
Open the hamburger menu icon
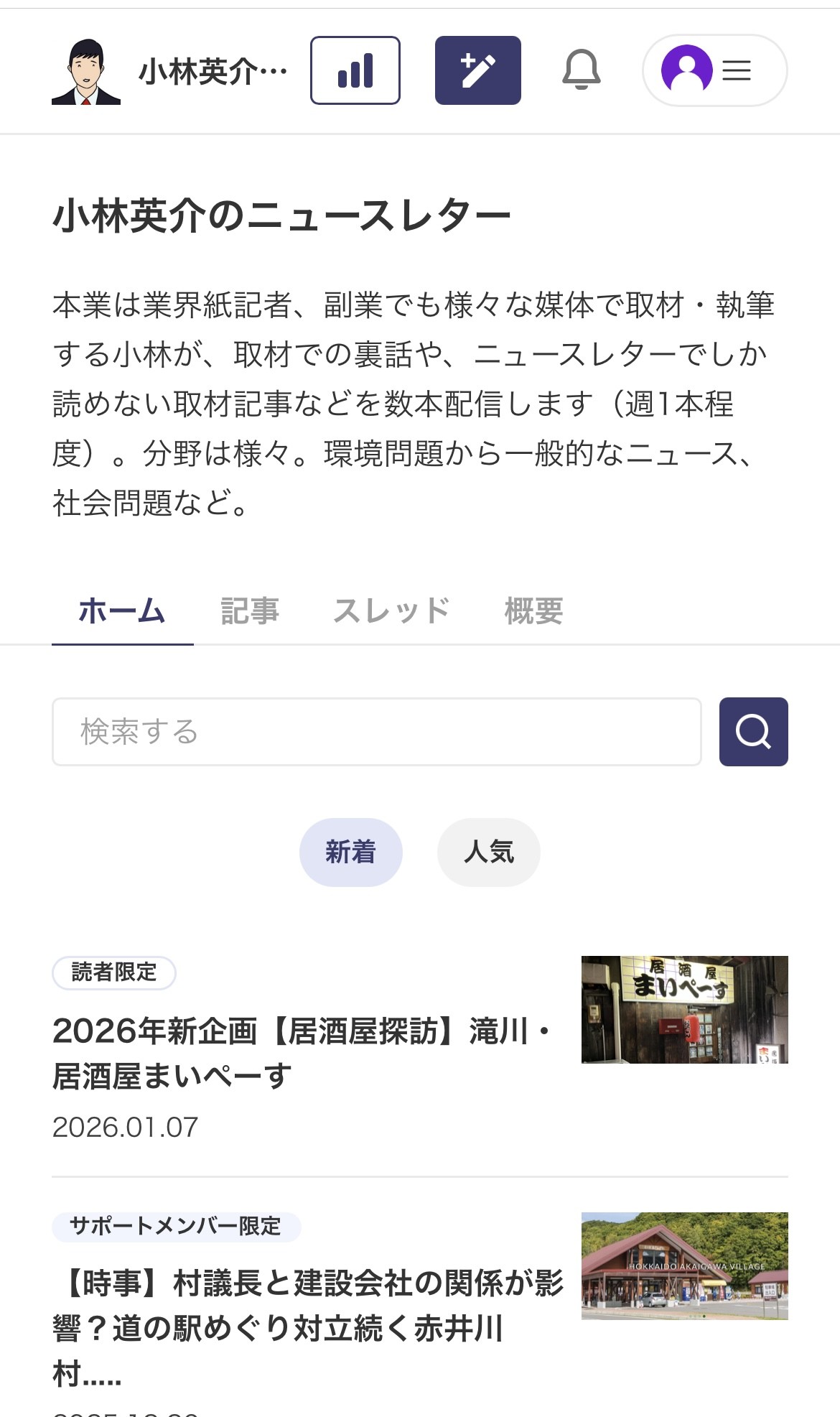(x=737, y=71)
